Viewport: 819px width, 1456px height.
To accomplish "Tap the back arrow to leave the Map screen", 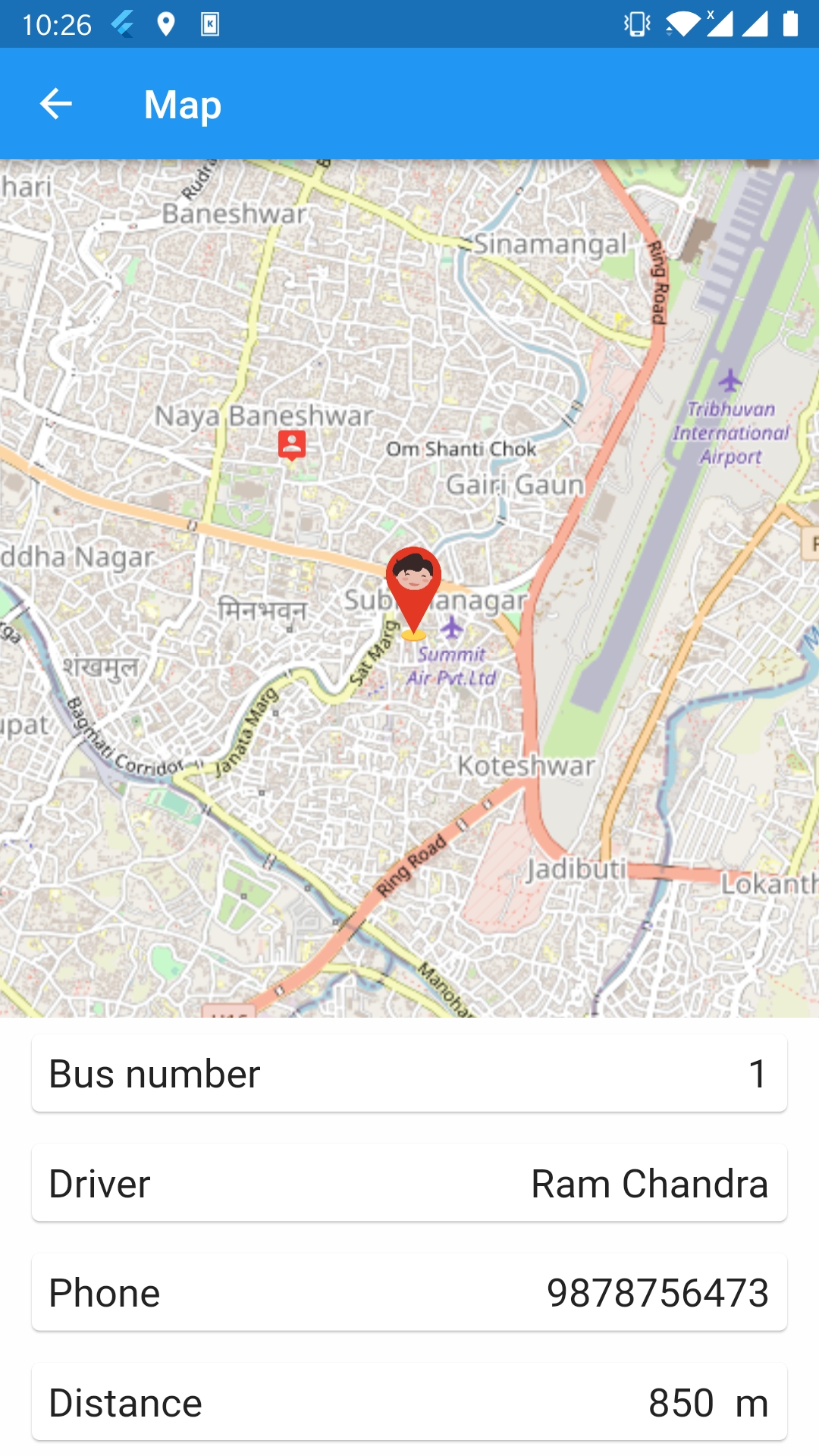I will click(55, 104).
